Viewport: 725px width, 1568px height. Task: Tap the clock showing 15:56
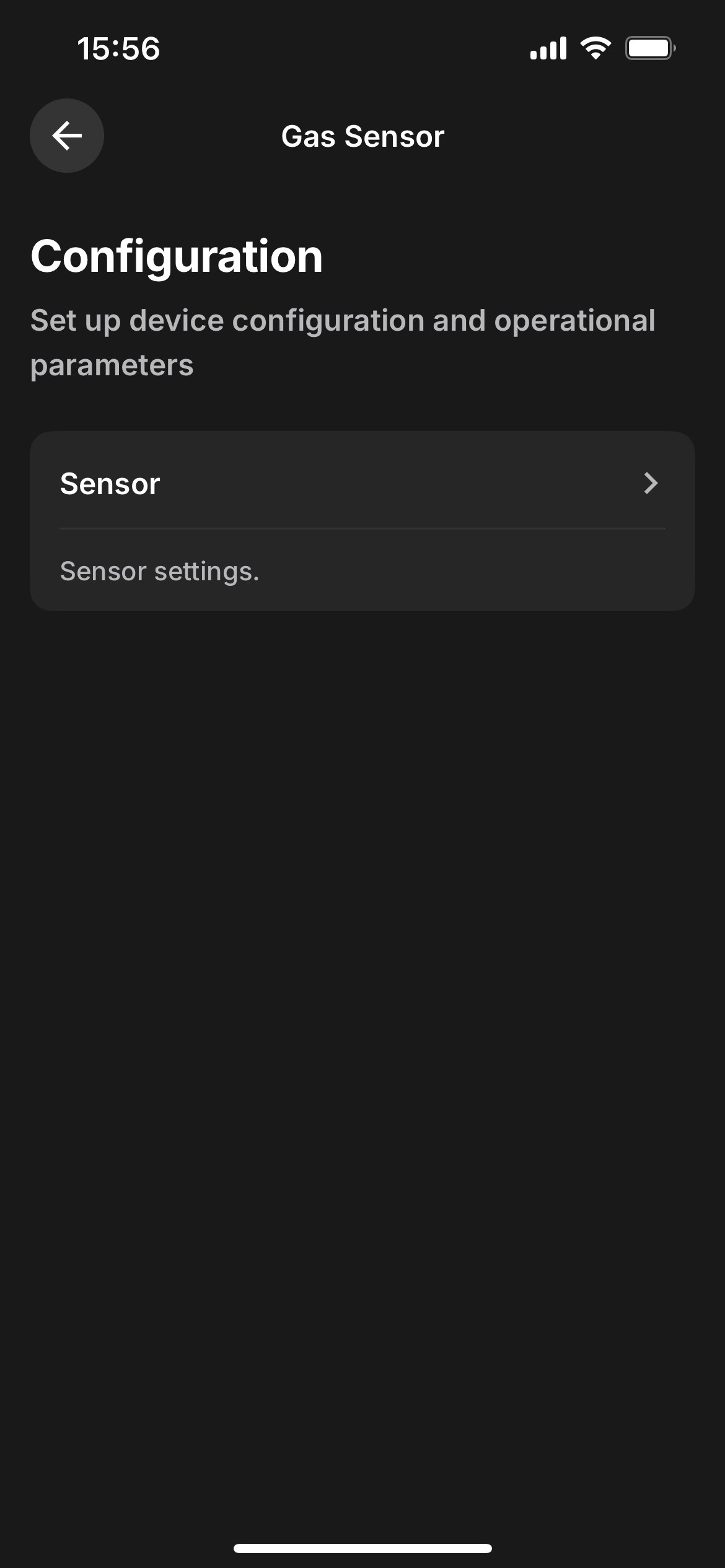(120, 49)
